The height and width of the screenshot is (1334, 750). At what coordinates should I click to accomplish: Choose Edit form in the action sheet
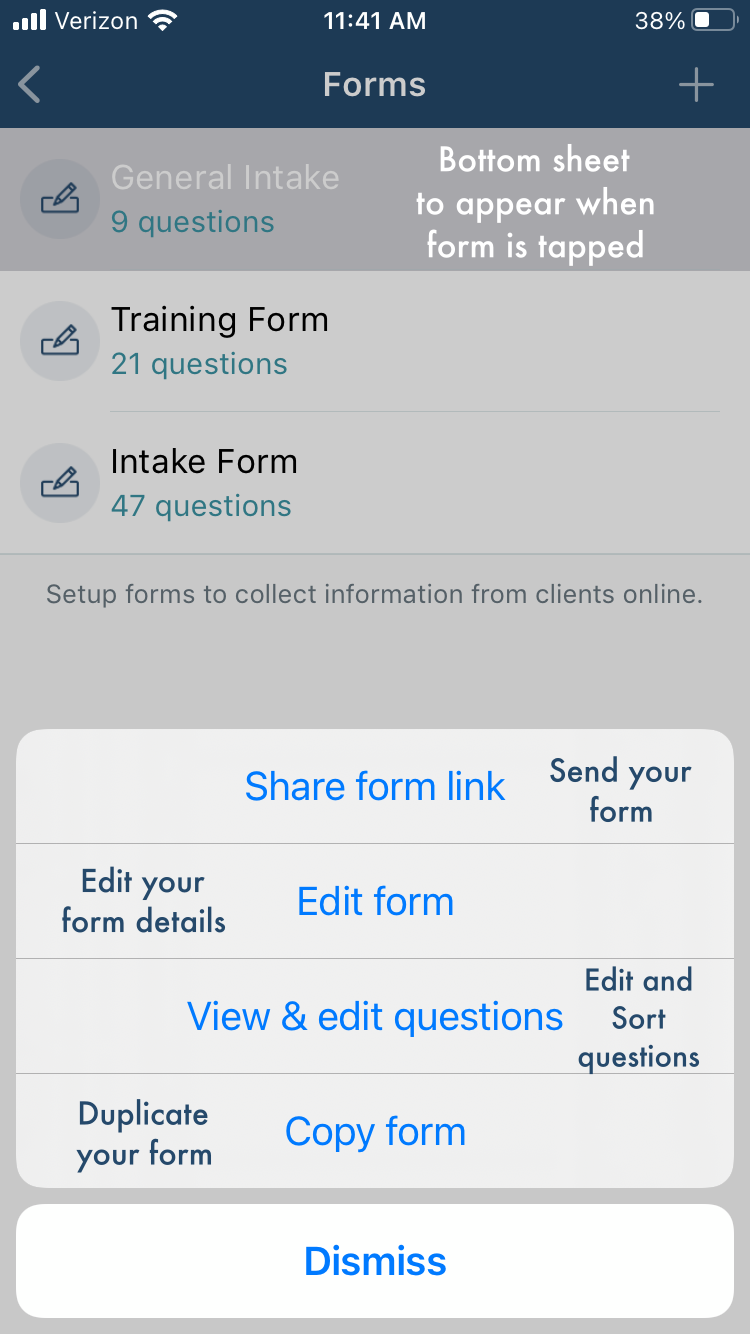(375, 901)
